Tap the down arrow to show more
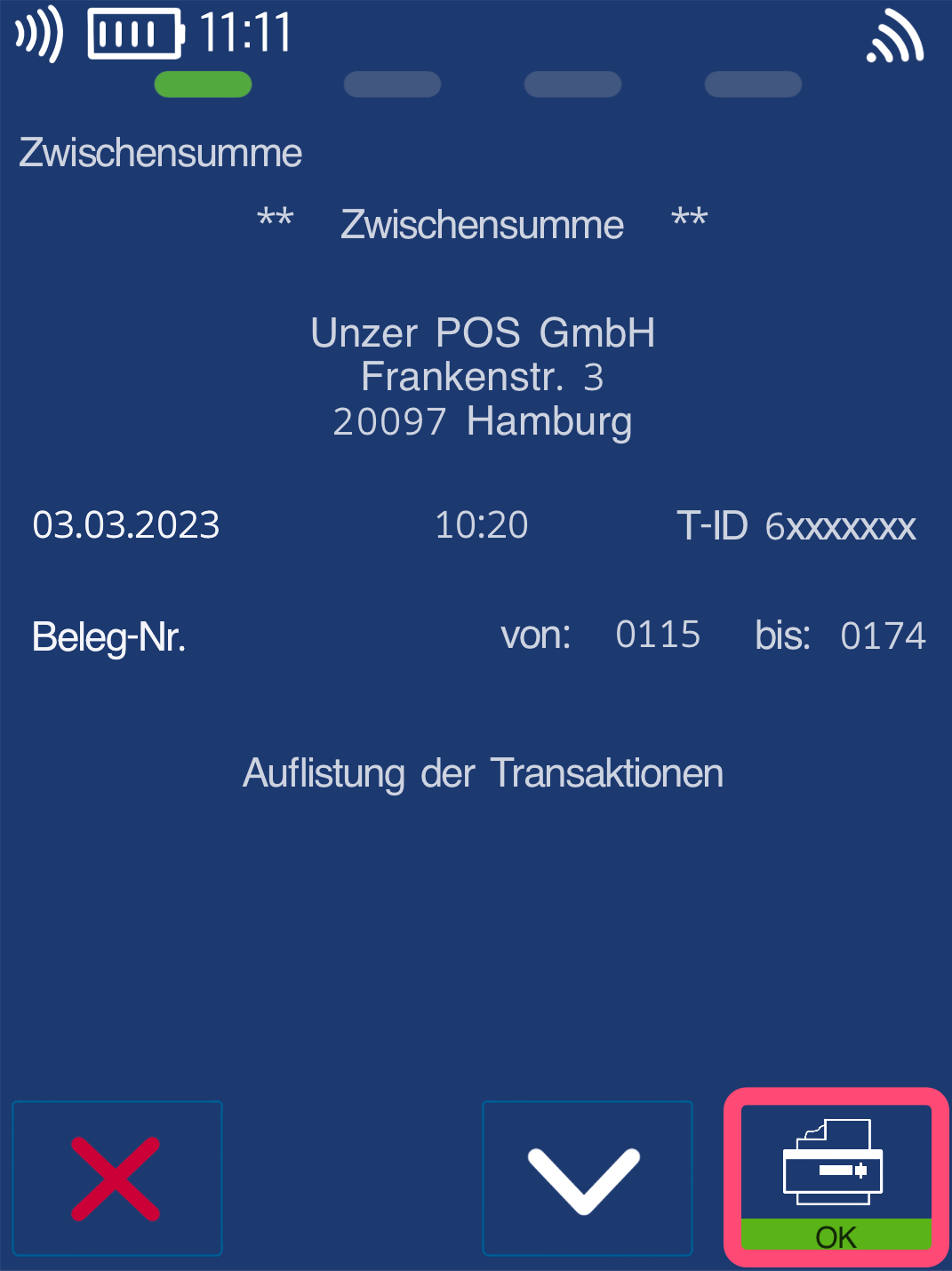This screenshot has width=952, height=1271. 586,1178
